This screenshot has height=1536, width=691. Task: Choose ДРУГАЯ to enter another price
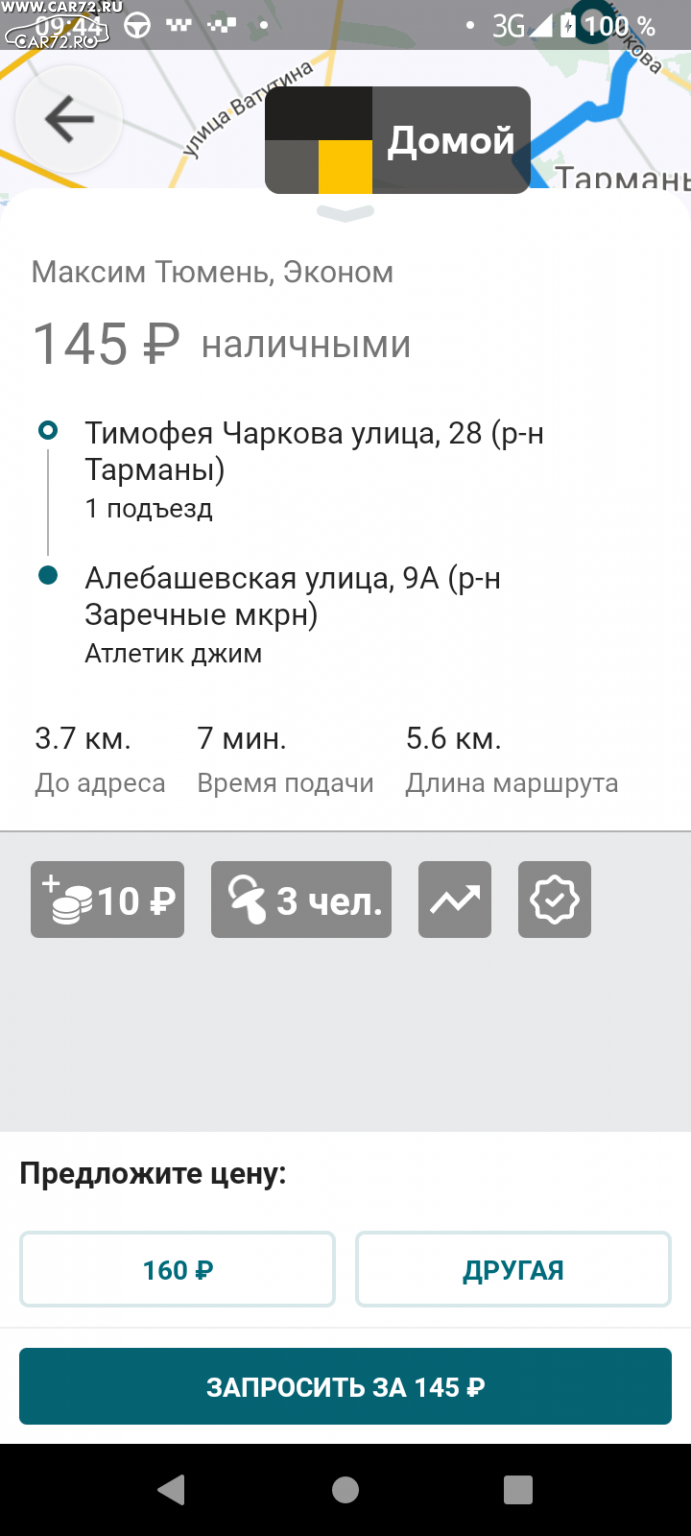513,1269
